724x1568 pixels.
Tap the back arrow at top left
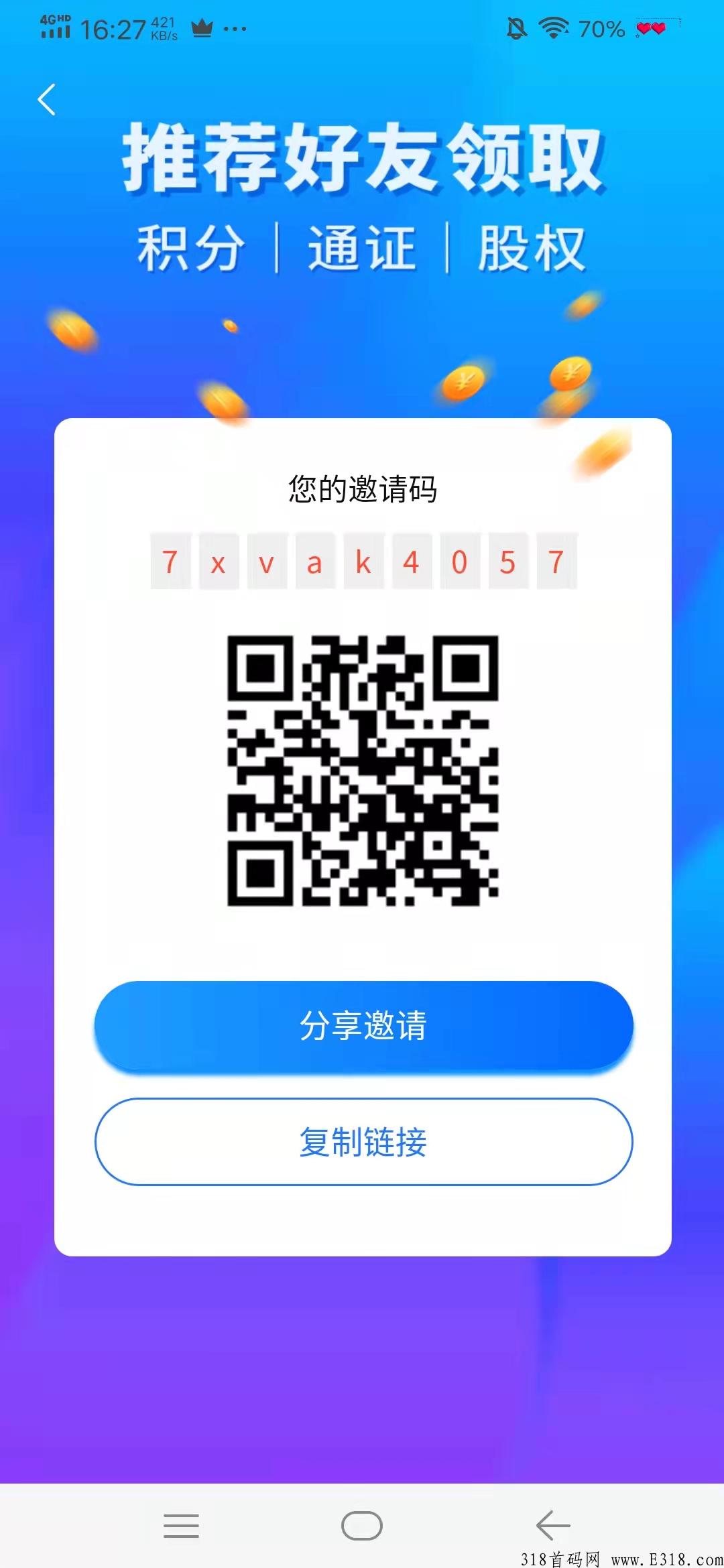click(46, 99)
